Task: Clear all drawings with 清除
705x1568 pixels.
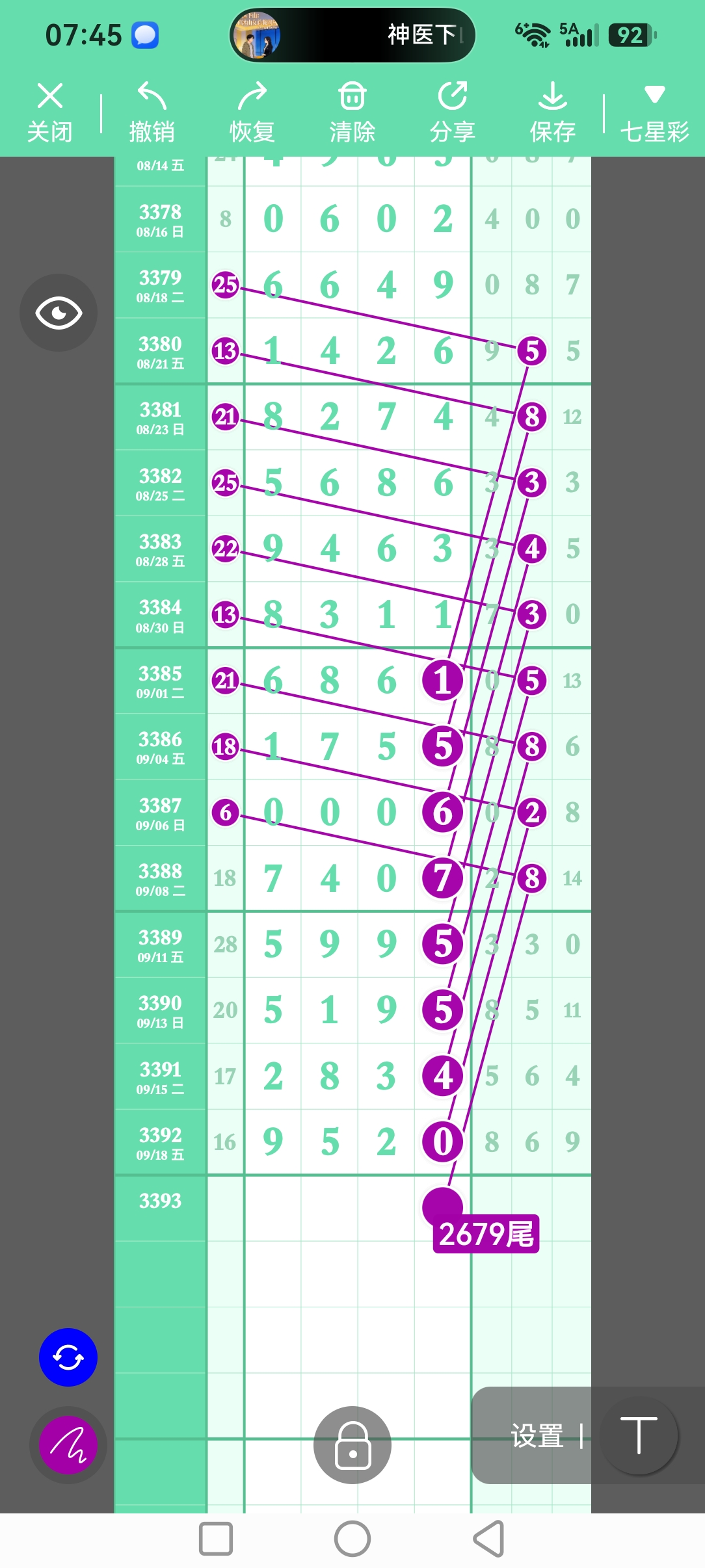Action: 352,112
